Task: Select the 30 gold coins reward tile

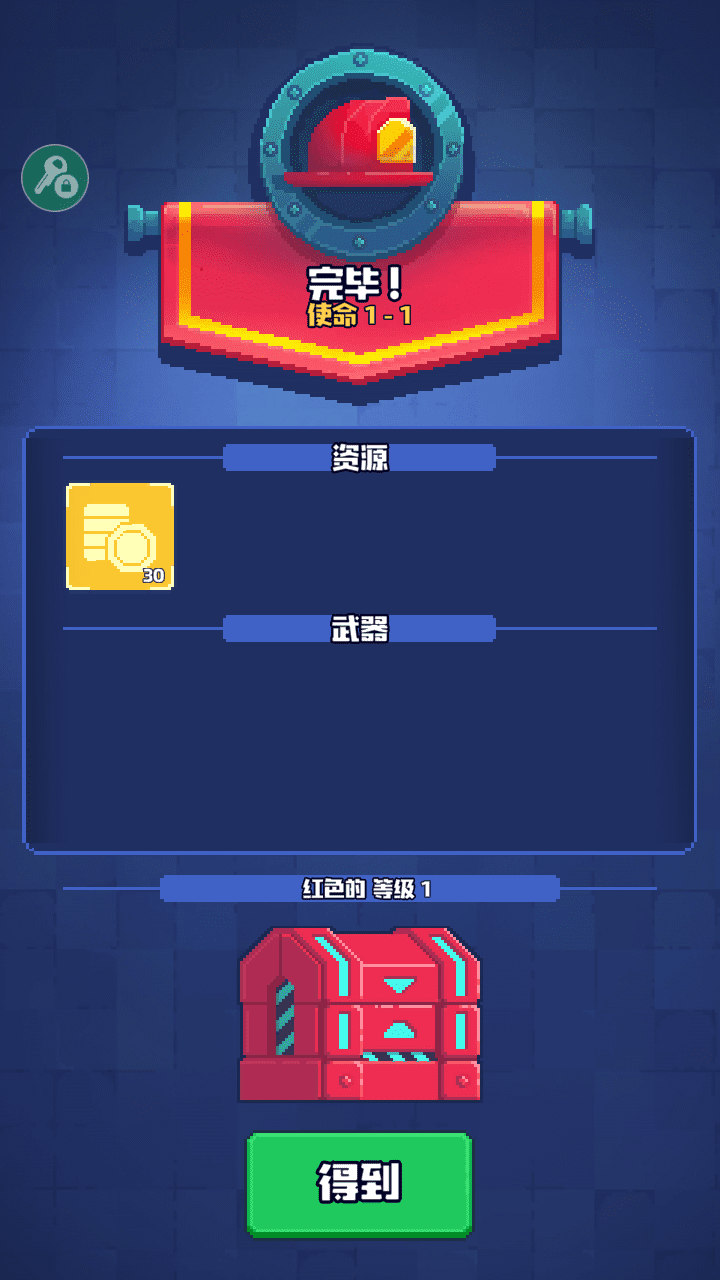Action: pyautogui.click(x=120, y=537)
